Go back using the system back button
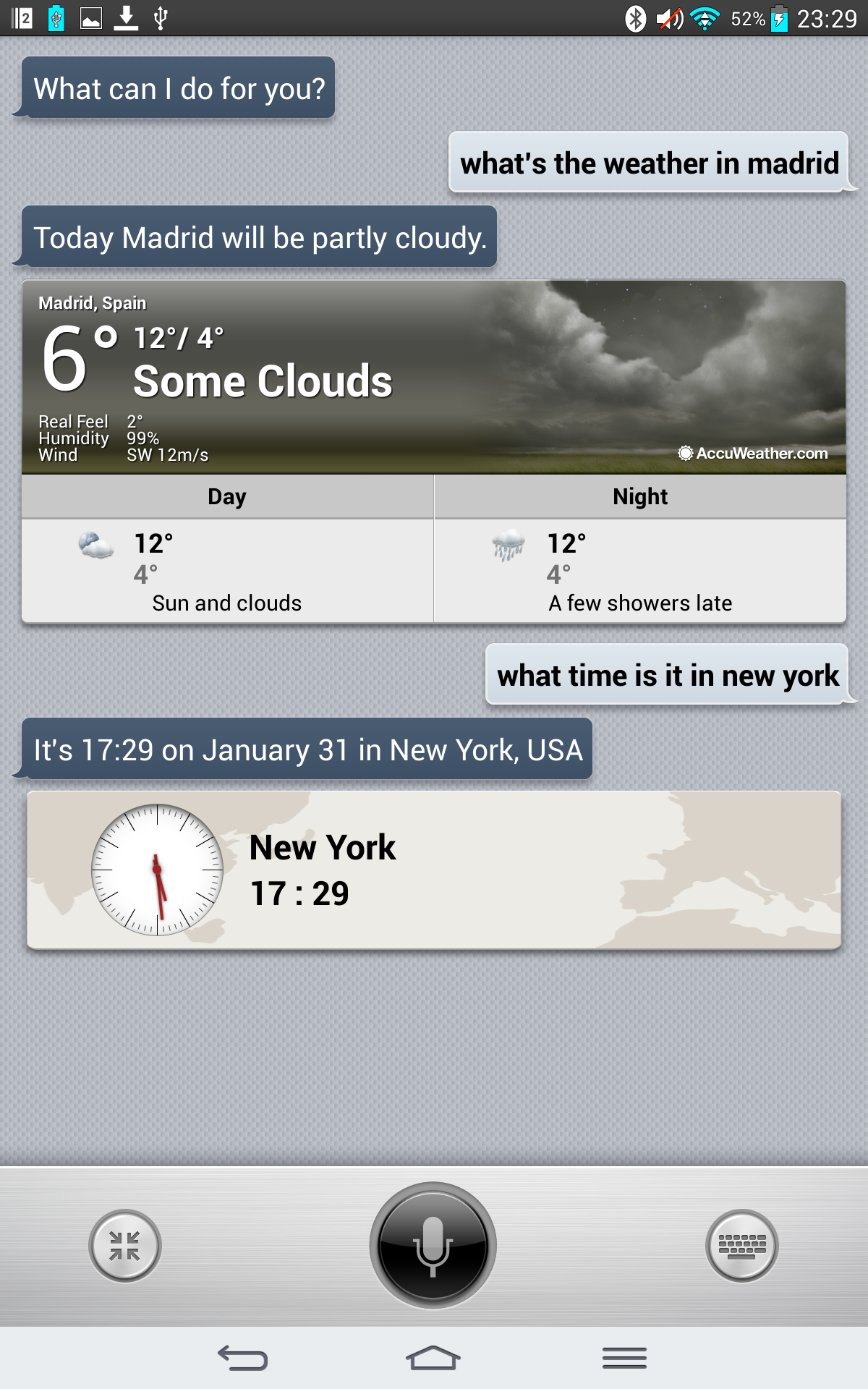Screen dimensions: 868x1389 click(243, 1358)
